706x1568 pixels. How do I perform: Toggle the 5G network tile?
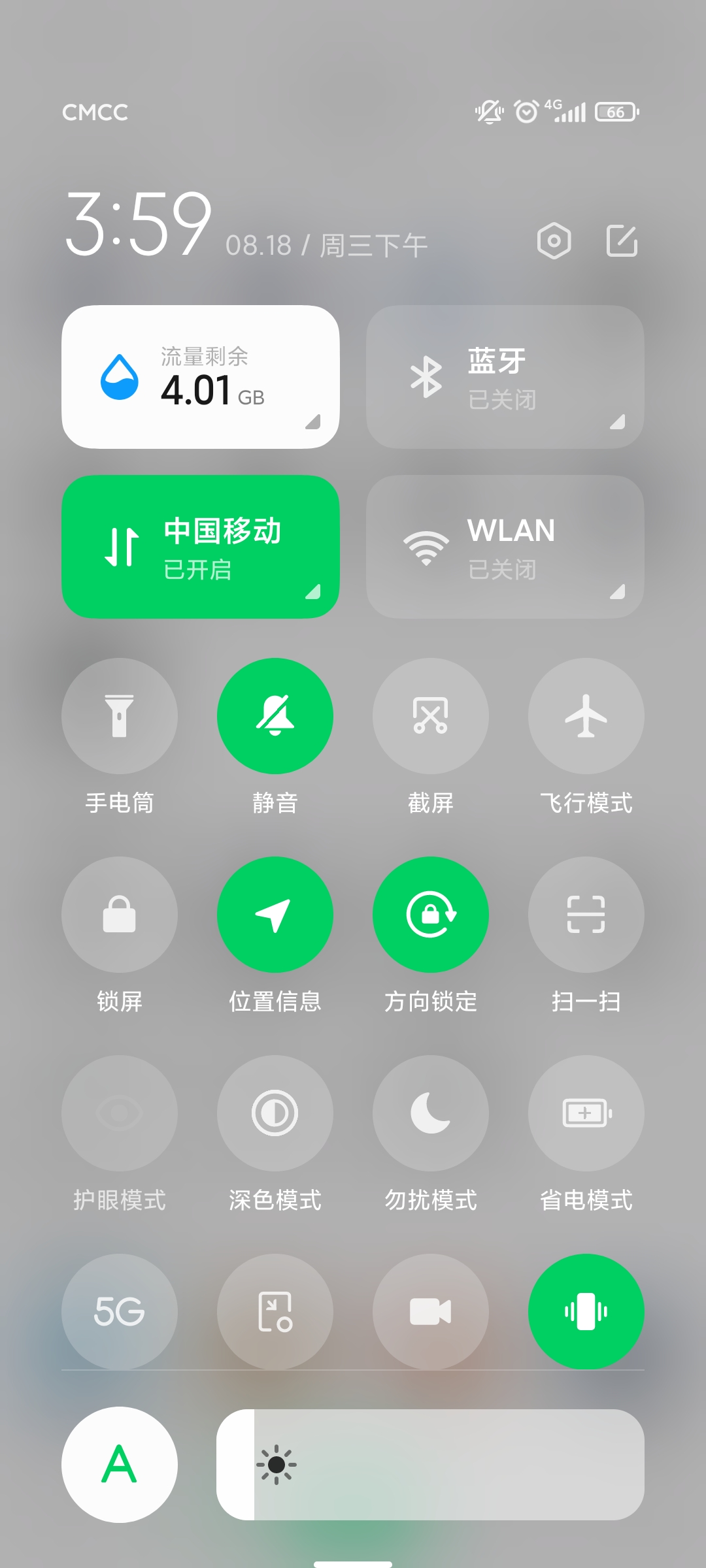click(120, 1311)
